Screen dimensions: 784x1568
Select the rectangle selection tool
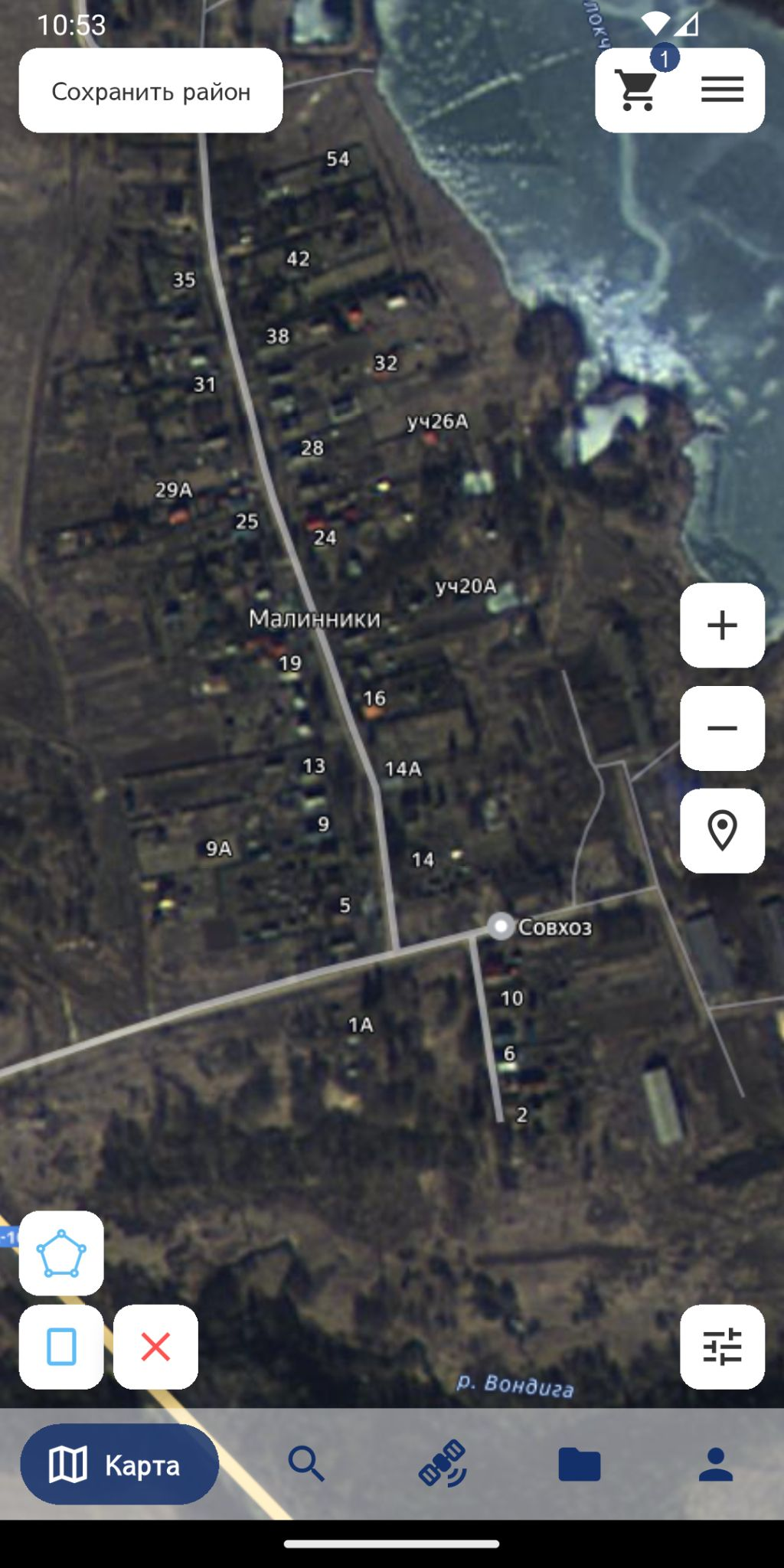pyautogui.click(x=62, y=1347)
